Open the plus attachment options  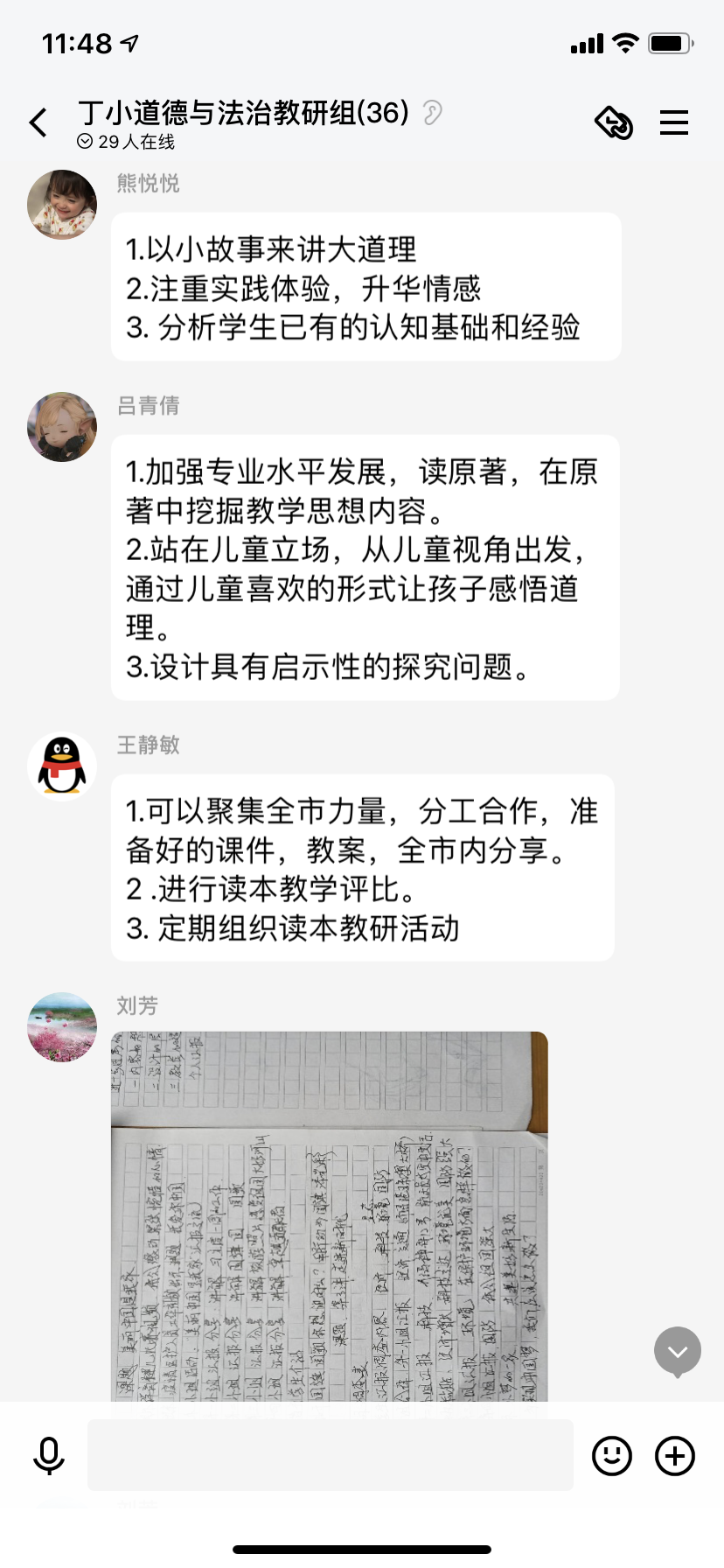(675, 1456)
